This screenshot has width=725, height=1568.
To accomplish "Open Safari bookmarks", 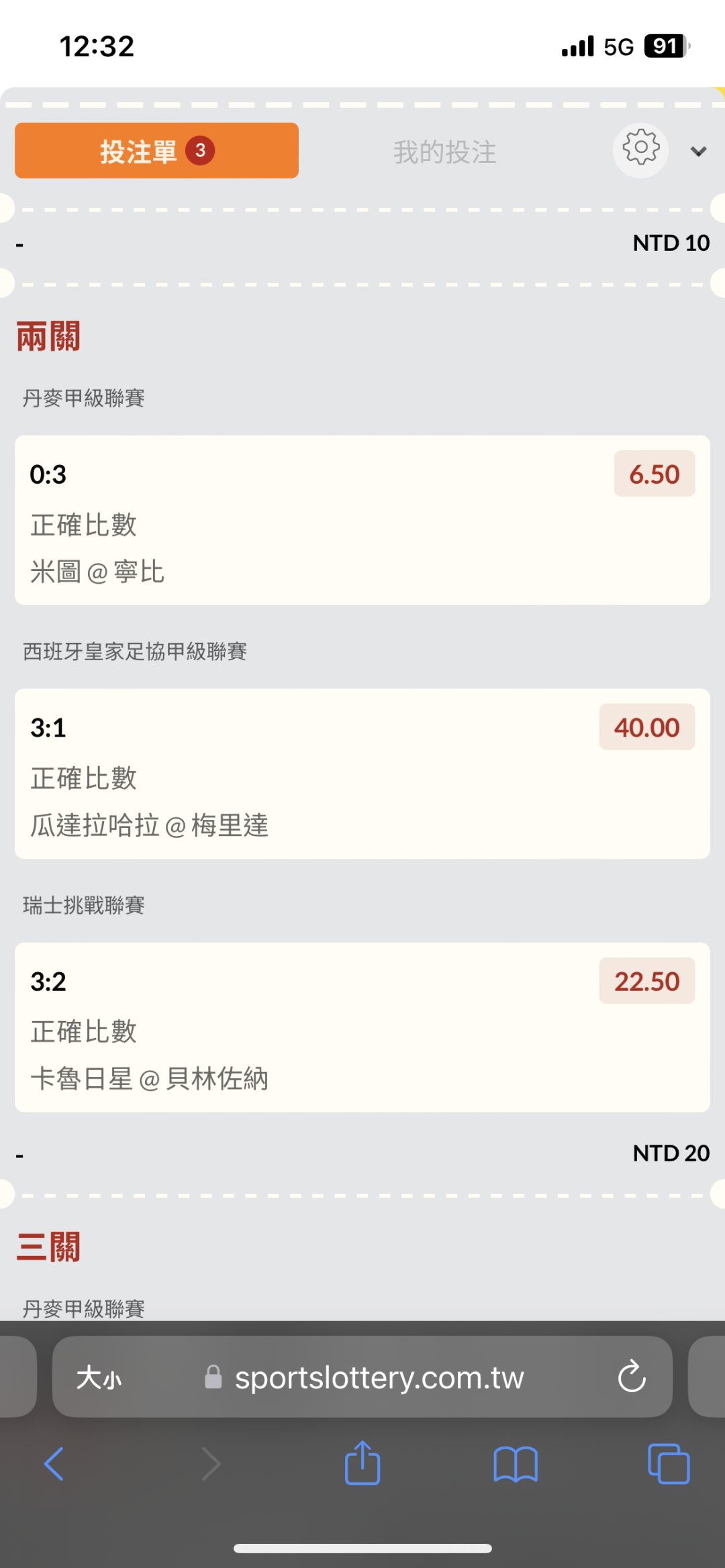I will tap(515, 1464).
